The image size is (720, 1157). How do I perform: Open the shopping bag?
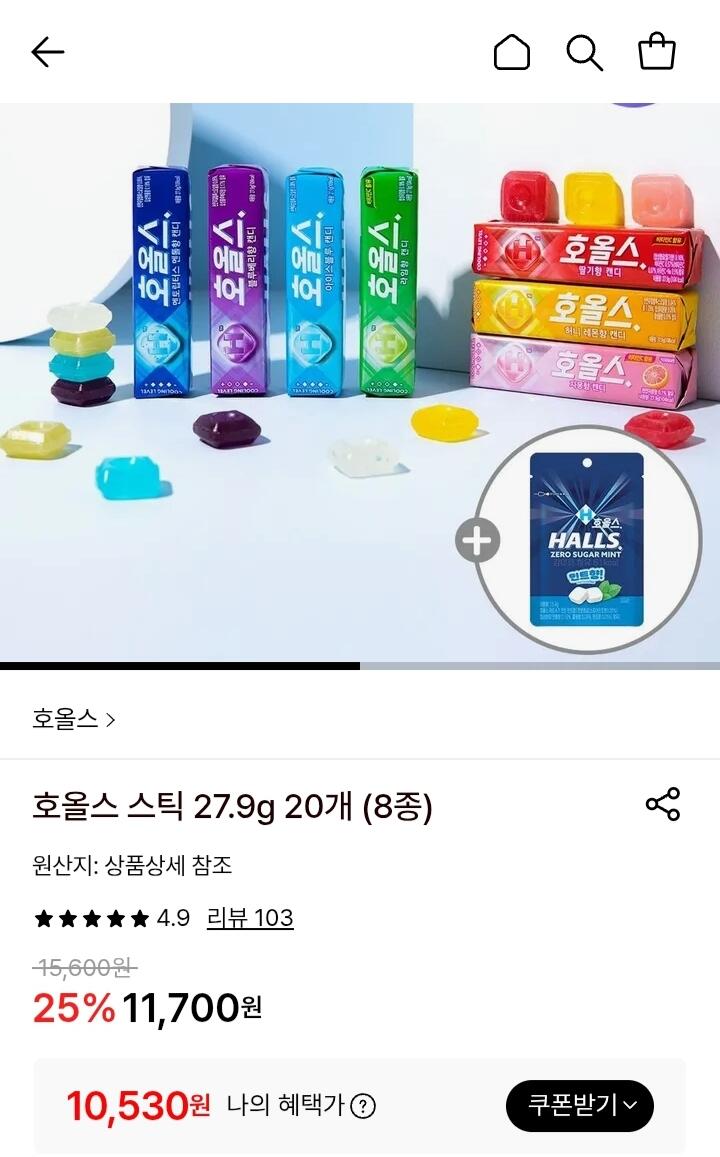tap(657, 55)
